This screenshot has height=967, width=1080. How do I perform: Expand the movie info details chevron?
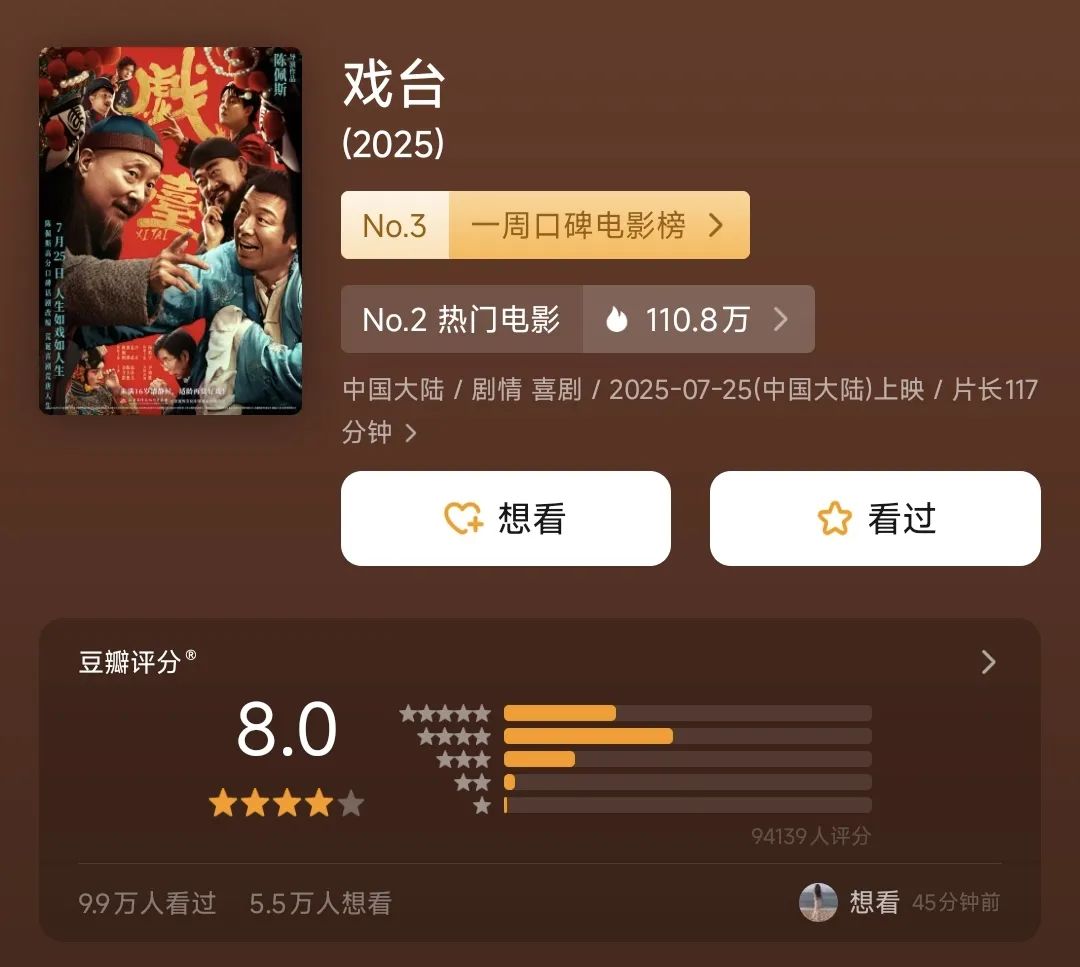(x=410, y=434)
